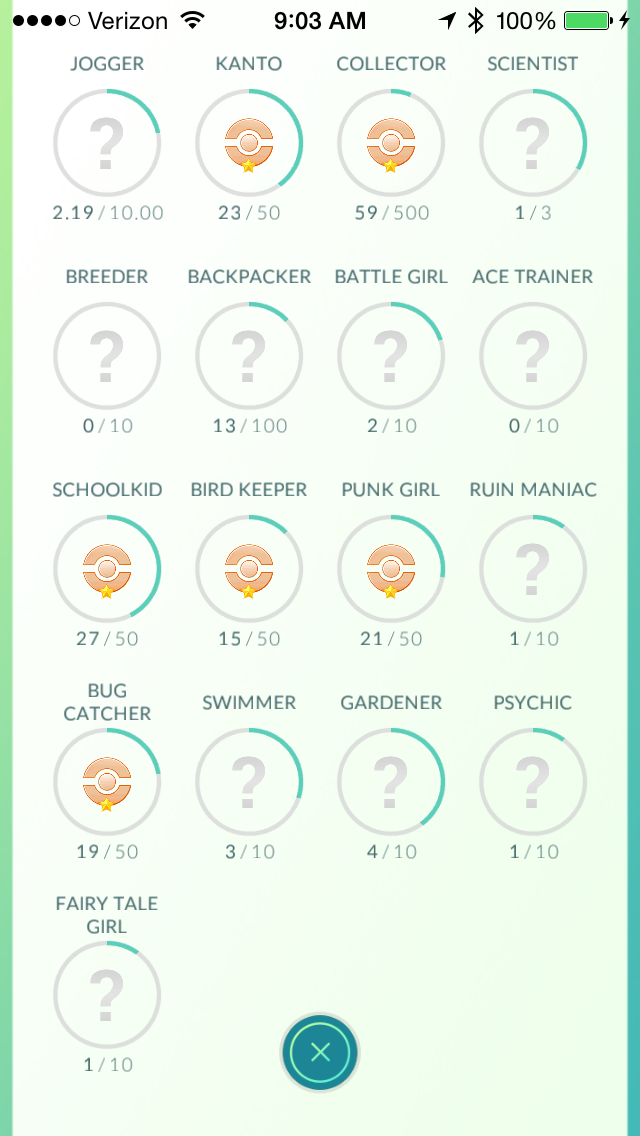Close the medals screen

tap(320, 1052)
